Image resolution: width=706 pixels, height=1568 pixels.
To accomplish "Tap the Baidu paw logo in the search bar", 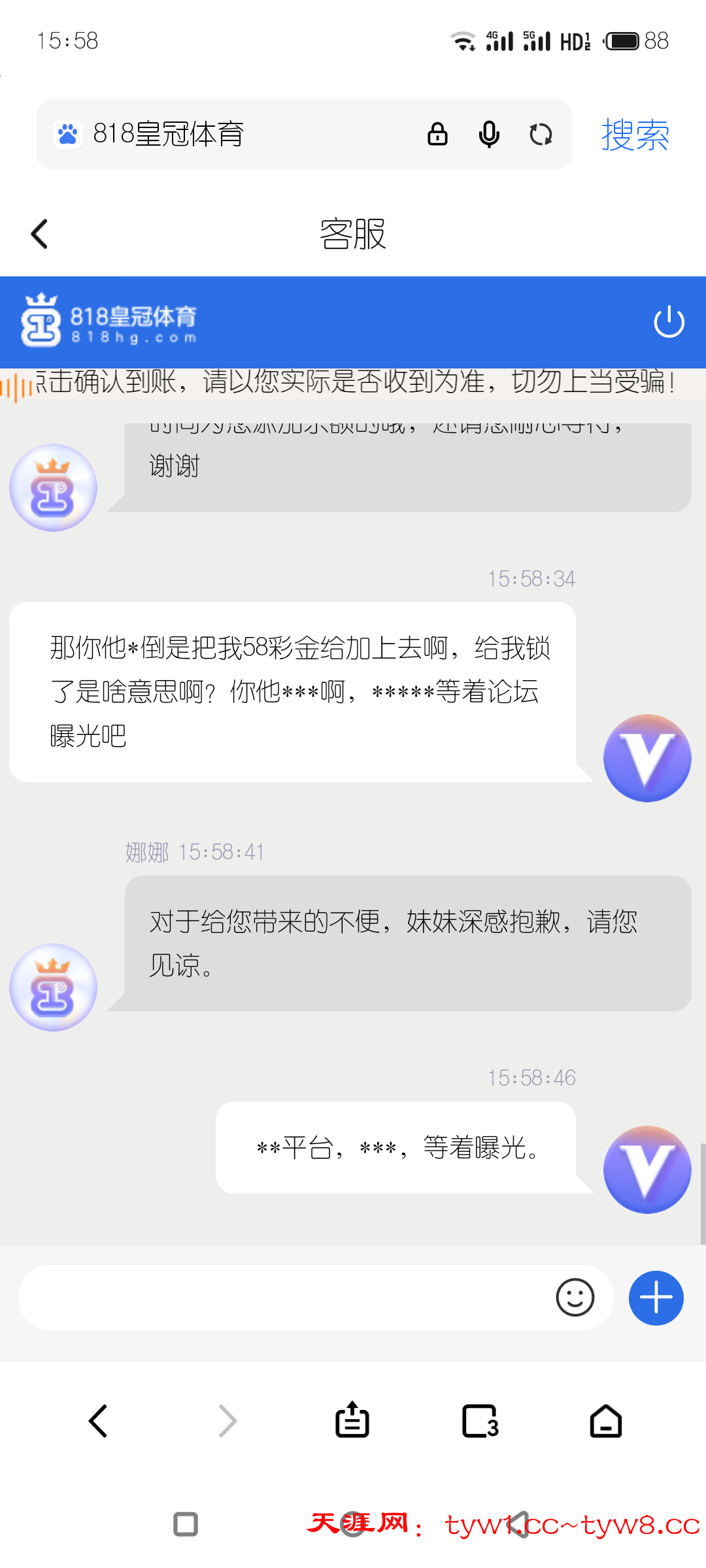I will [x=69, y=133].
